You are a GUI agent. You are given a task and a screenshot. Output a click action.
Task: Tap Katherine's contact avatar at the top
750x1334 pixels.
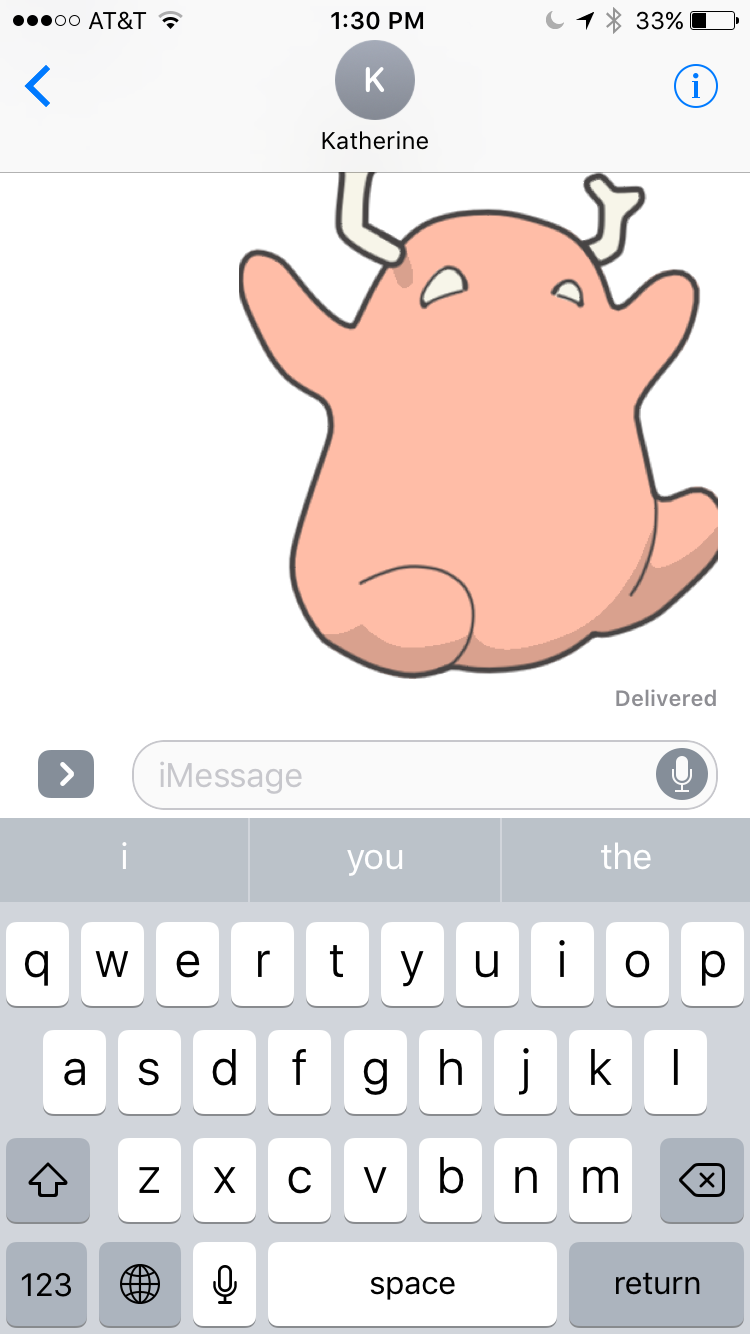point(374,81)
